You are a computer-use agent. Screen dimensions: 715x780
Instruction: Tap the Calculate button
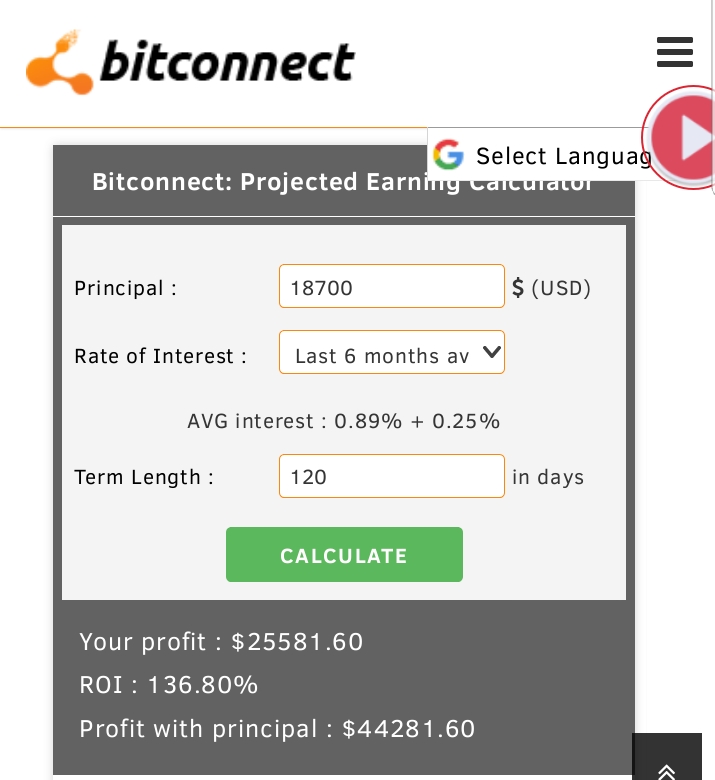coord(344,555)
